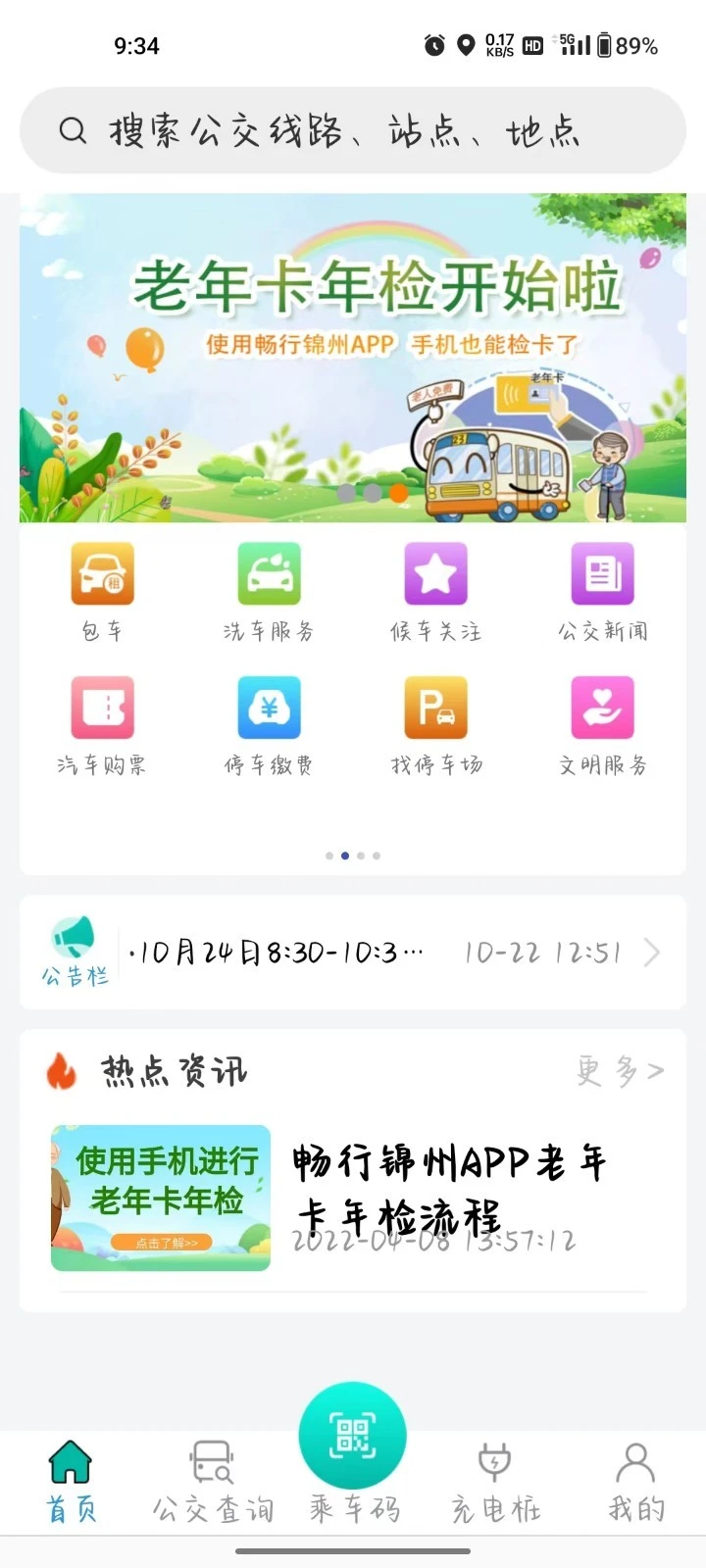Open the 公告栏 announcement board icon
Image resolution: width=706 pixels, height=1568 pixels.
coord(75,947)
